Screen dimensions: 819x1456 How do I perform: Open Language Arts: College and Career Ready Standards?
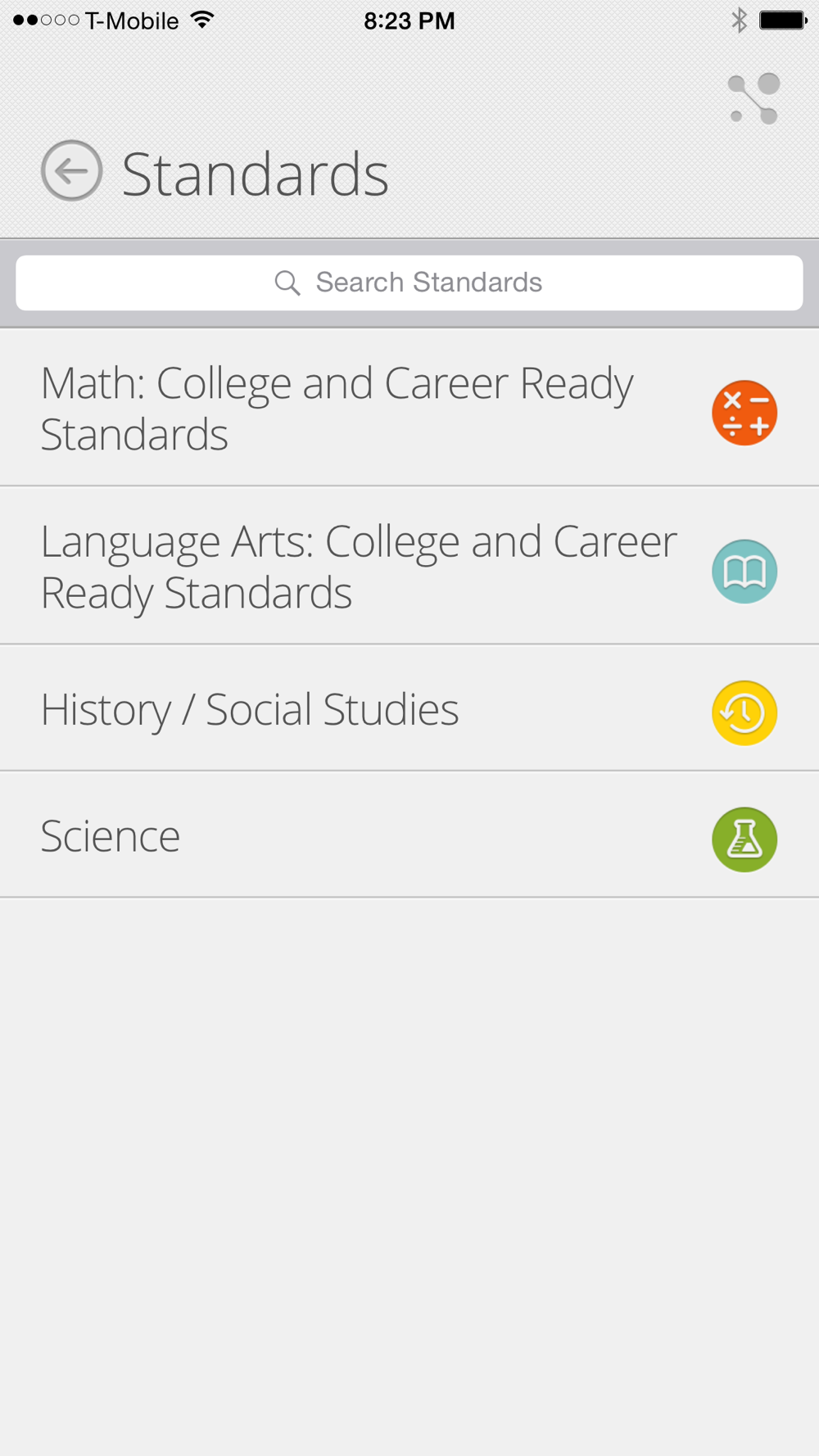click(x=409, y=566)
